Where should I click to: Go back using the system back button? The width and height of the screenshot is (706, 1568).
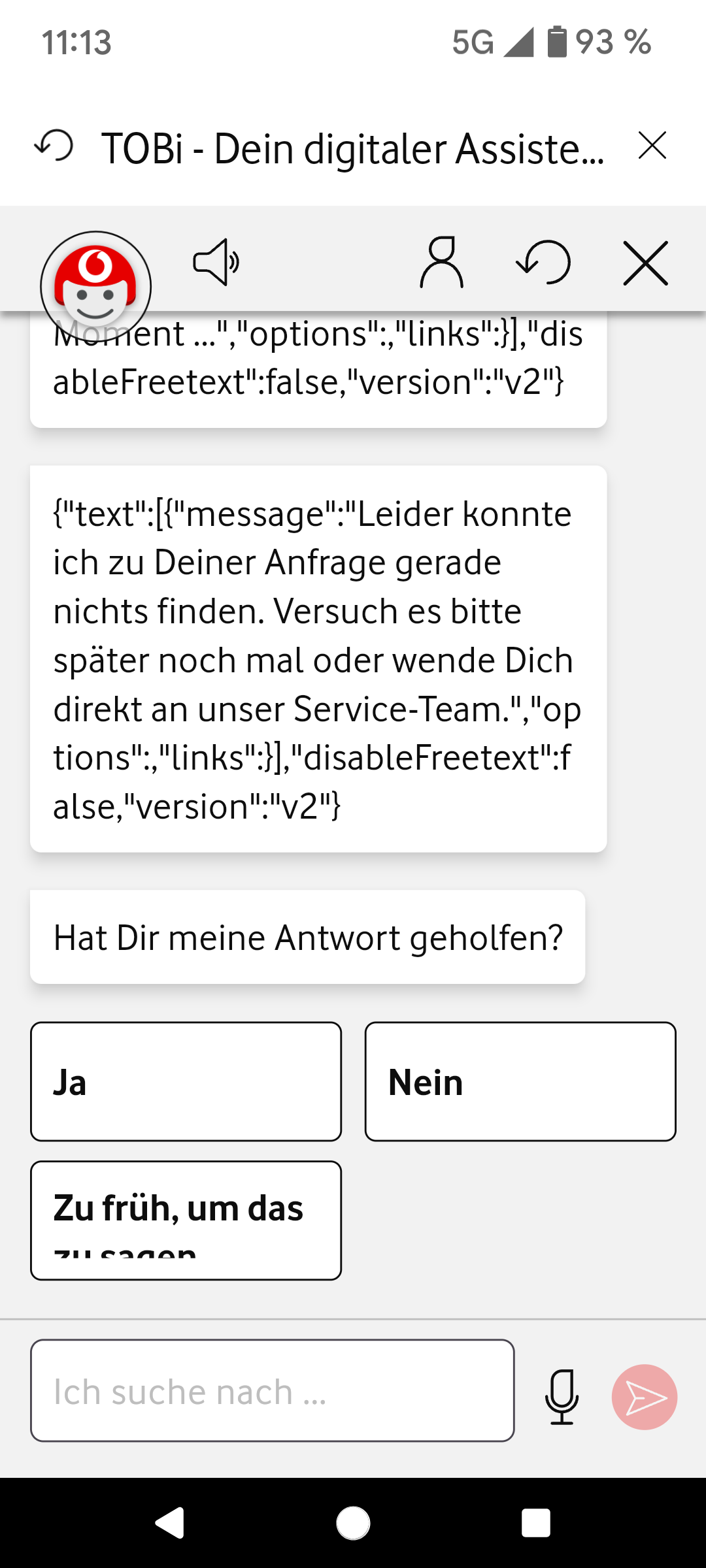coord(170,1524)
